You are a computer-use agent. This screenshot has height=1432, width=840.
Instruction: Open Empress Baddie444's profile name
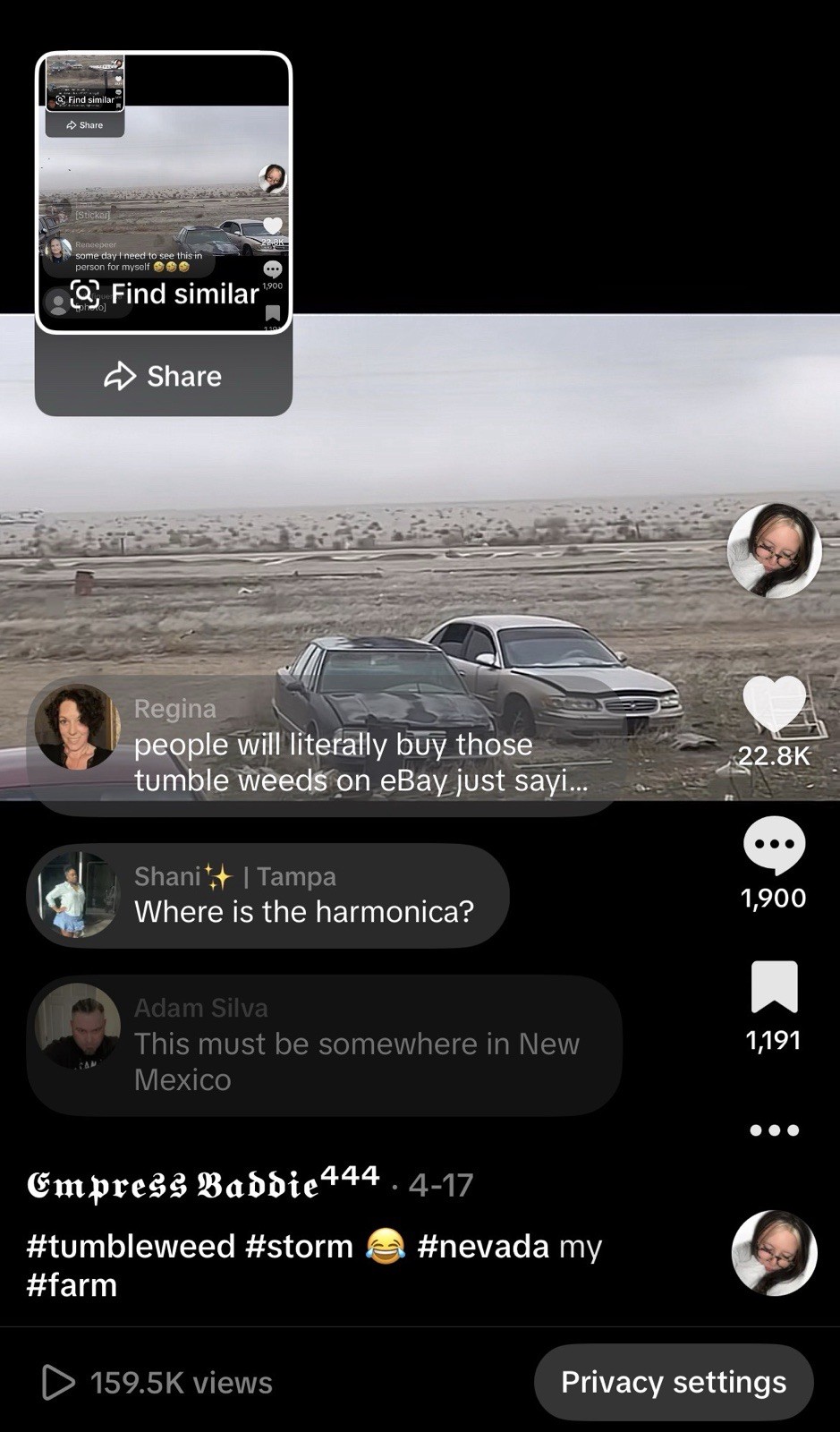click(203, 1184)
